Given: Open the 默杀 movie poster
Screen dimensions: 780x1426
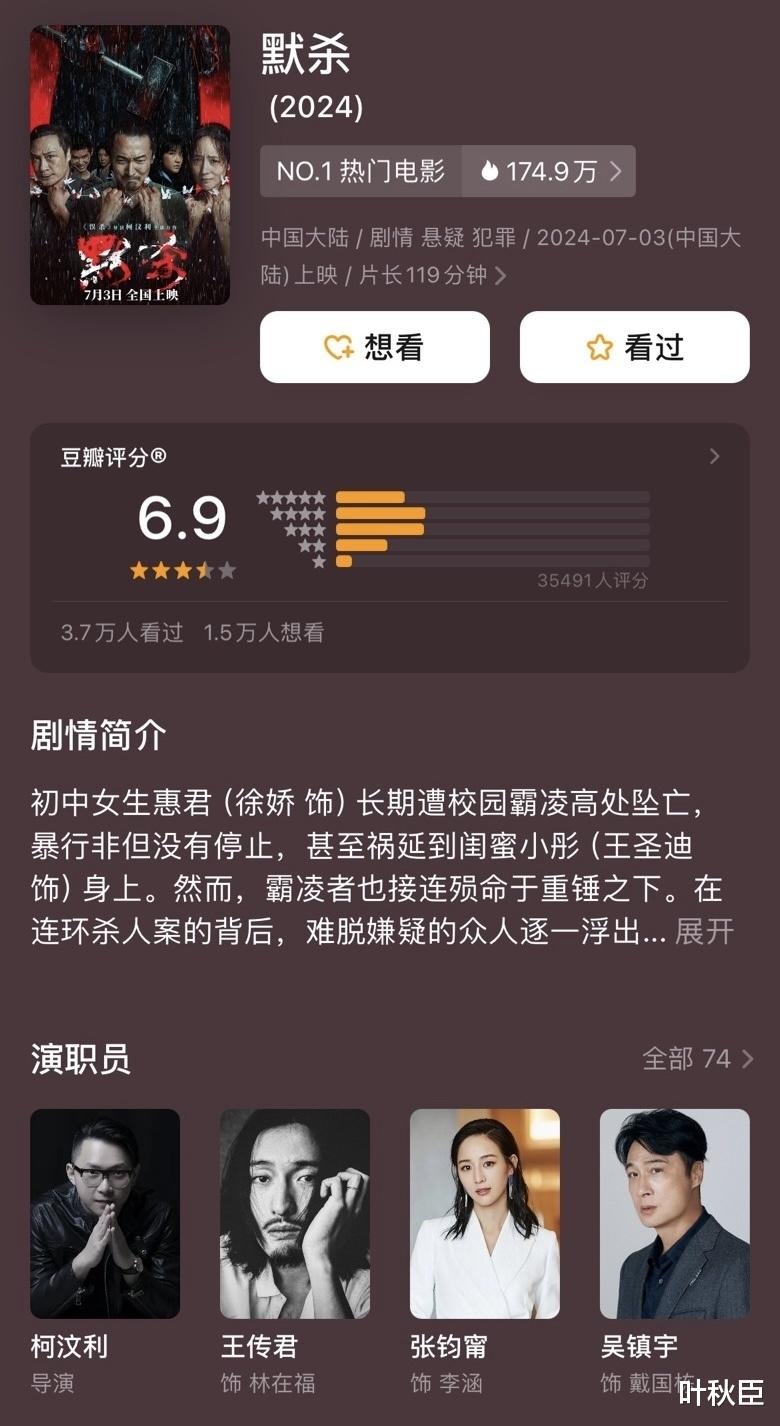Looking at the screenshot, I should click(x=130, y=165).
